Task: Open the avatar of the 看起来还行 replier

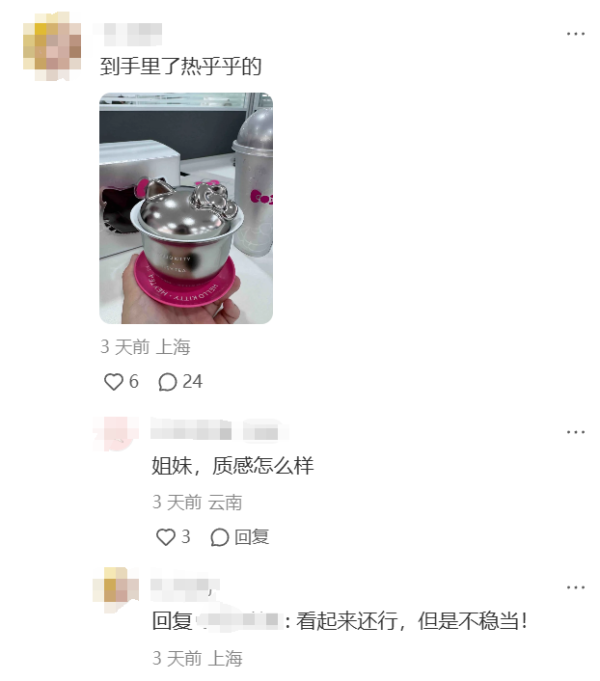Action: pos(115,587)
